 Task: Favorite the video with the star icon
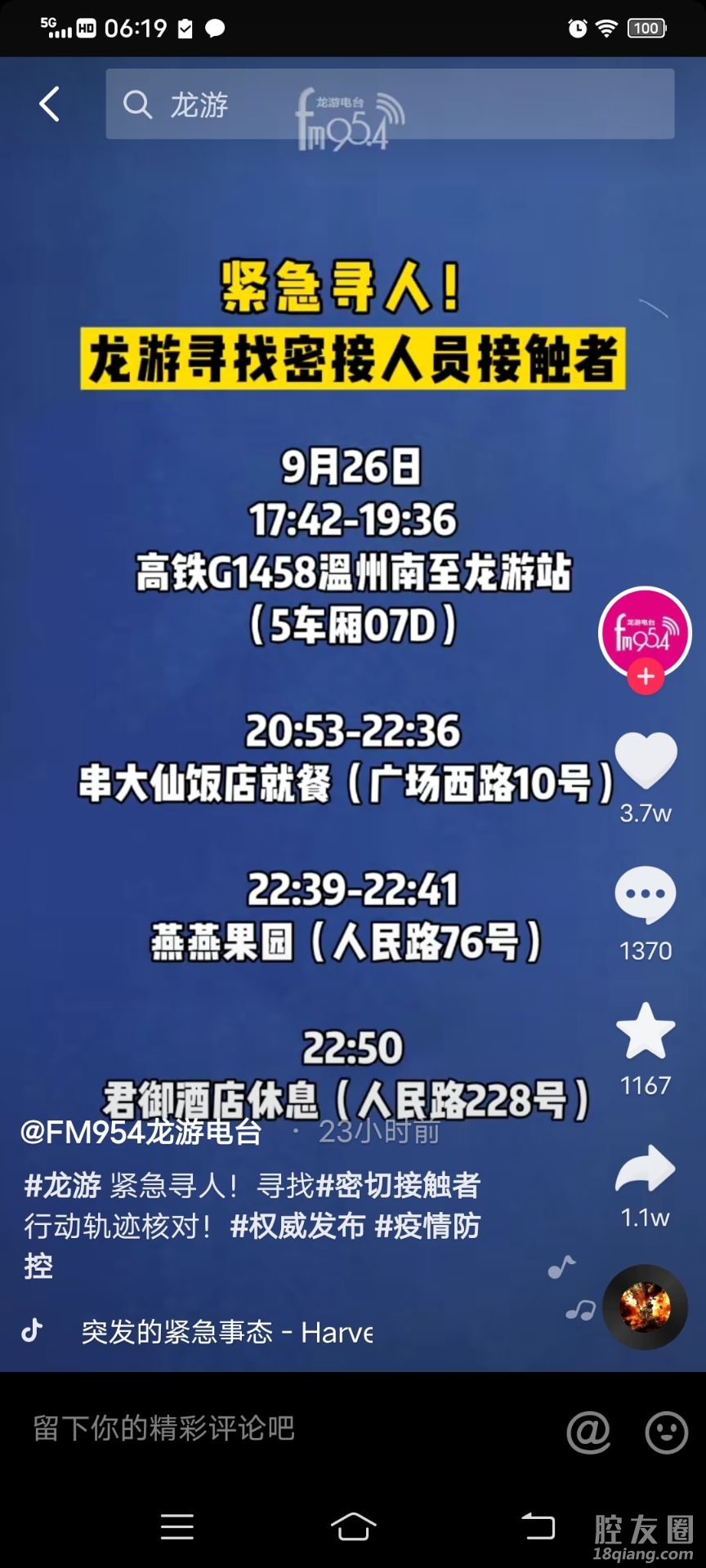click(x=646, y=1031)
